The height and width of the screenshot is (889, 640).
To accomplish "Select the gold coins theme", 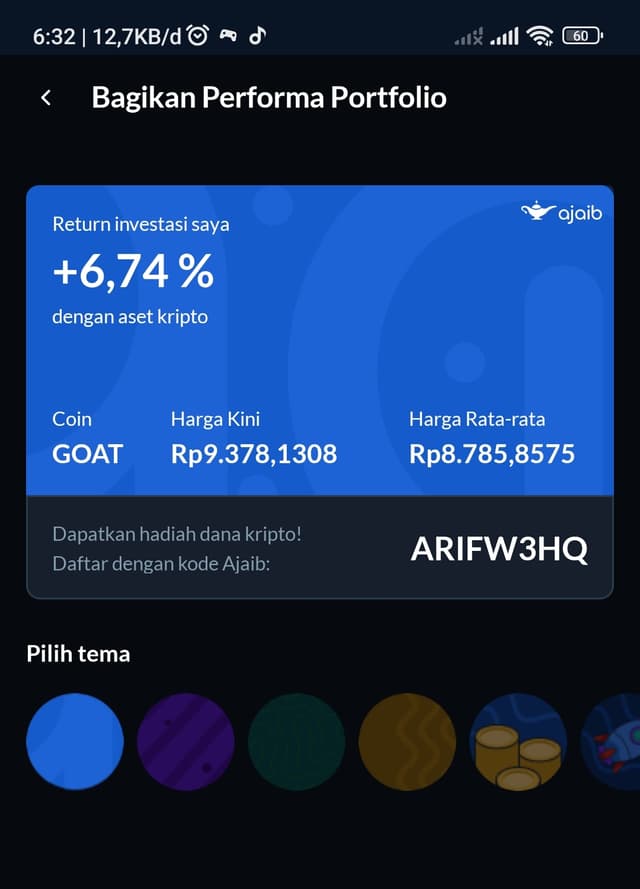I will (518, 742).
